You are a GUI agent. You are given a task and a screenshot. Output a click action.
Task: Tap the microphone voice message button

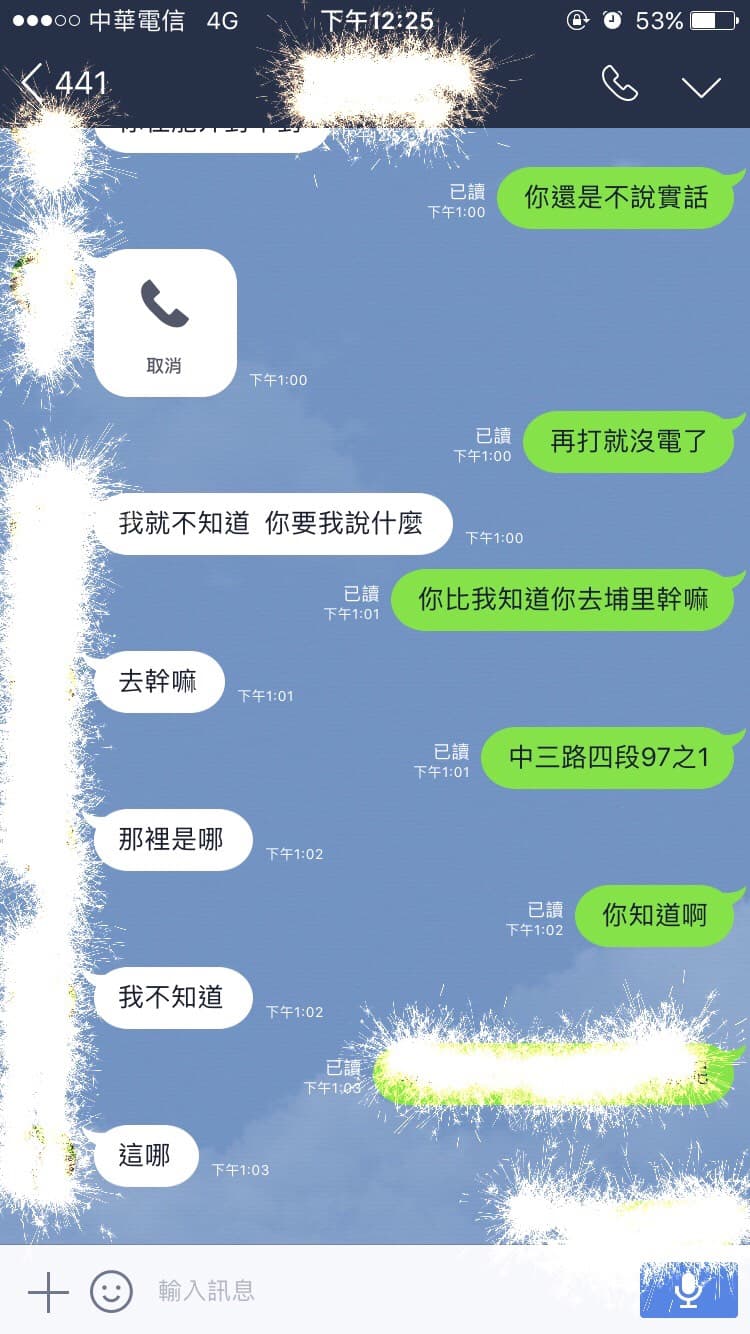(688, 1290)
